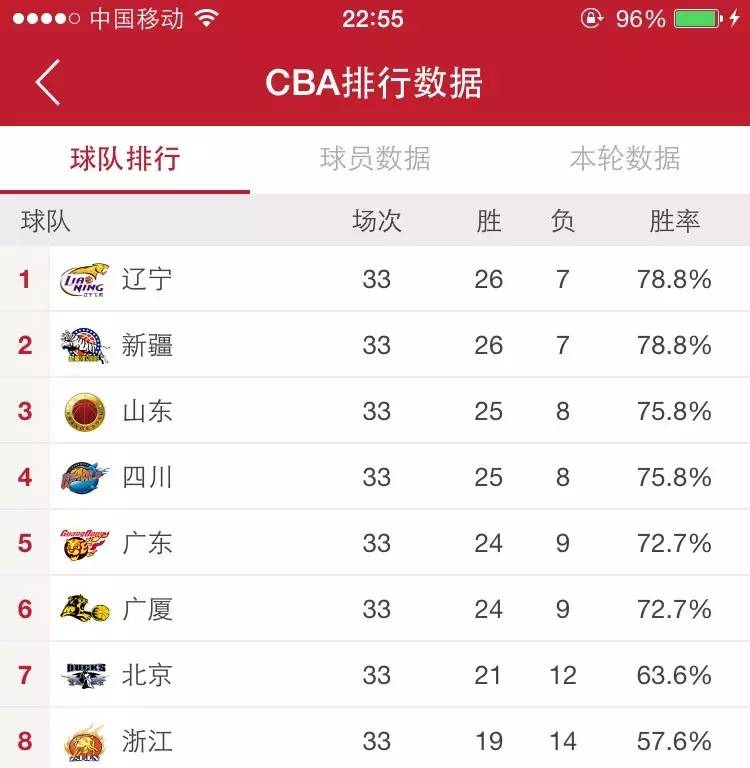This screenshot has height=768, width=750.
Task: Select the 球队排行 tab
Action: pos(125,158)
